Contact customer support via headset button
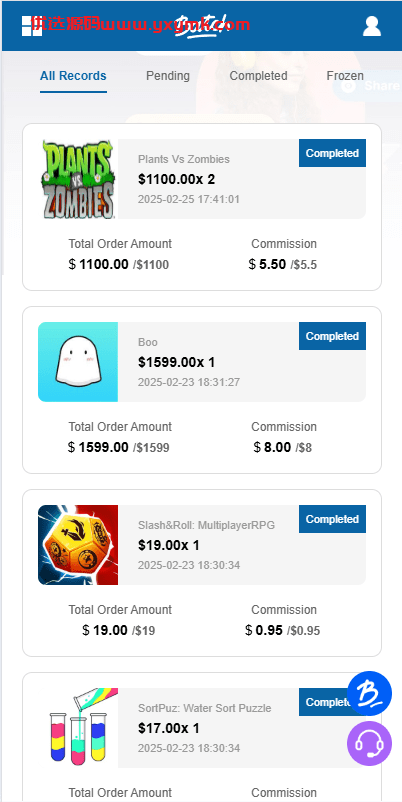Screen dimensions: 402x802 point(369,744)
